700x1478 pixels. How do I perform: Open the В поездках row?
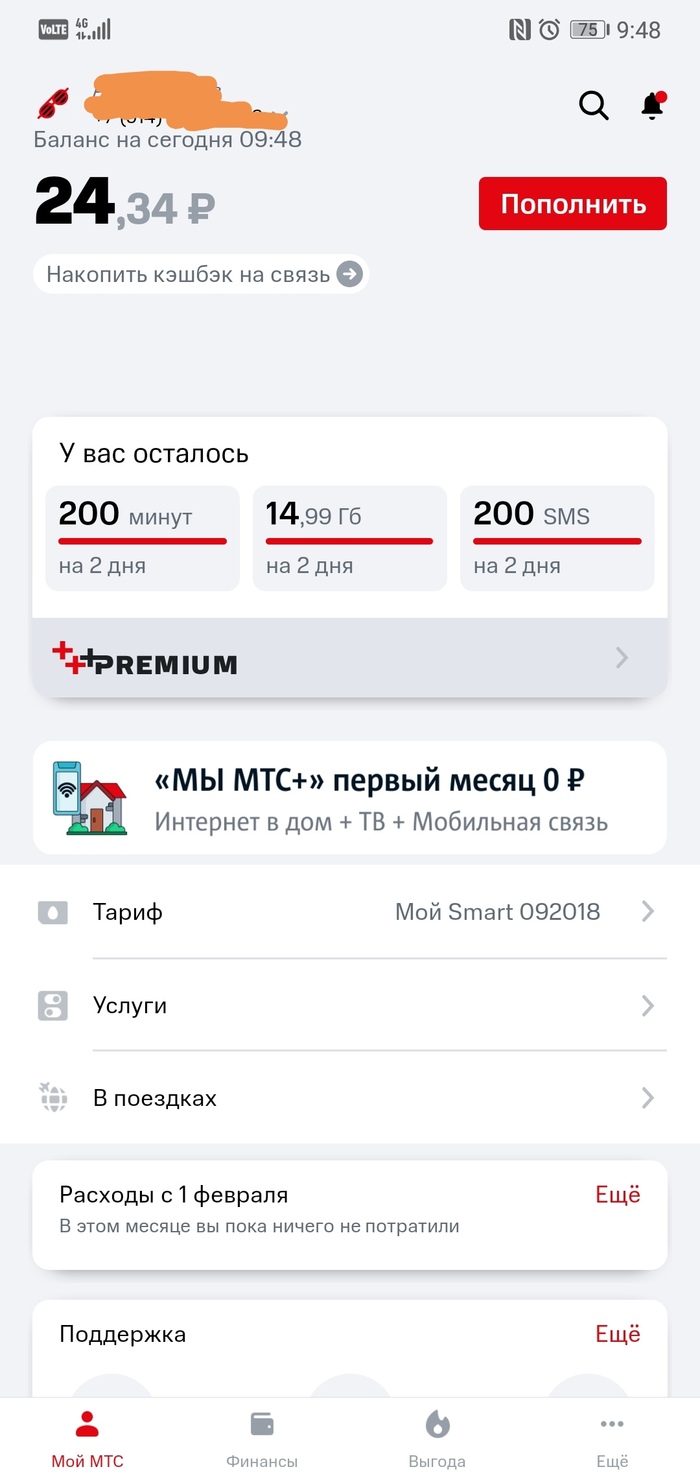pyautogui.click(x=349, y=1098)
